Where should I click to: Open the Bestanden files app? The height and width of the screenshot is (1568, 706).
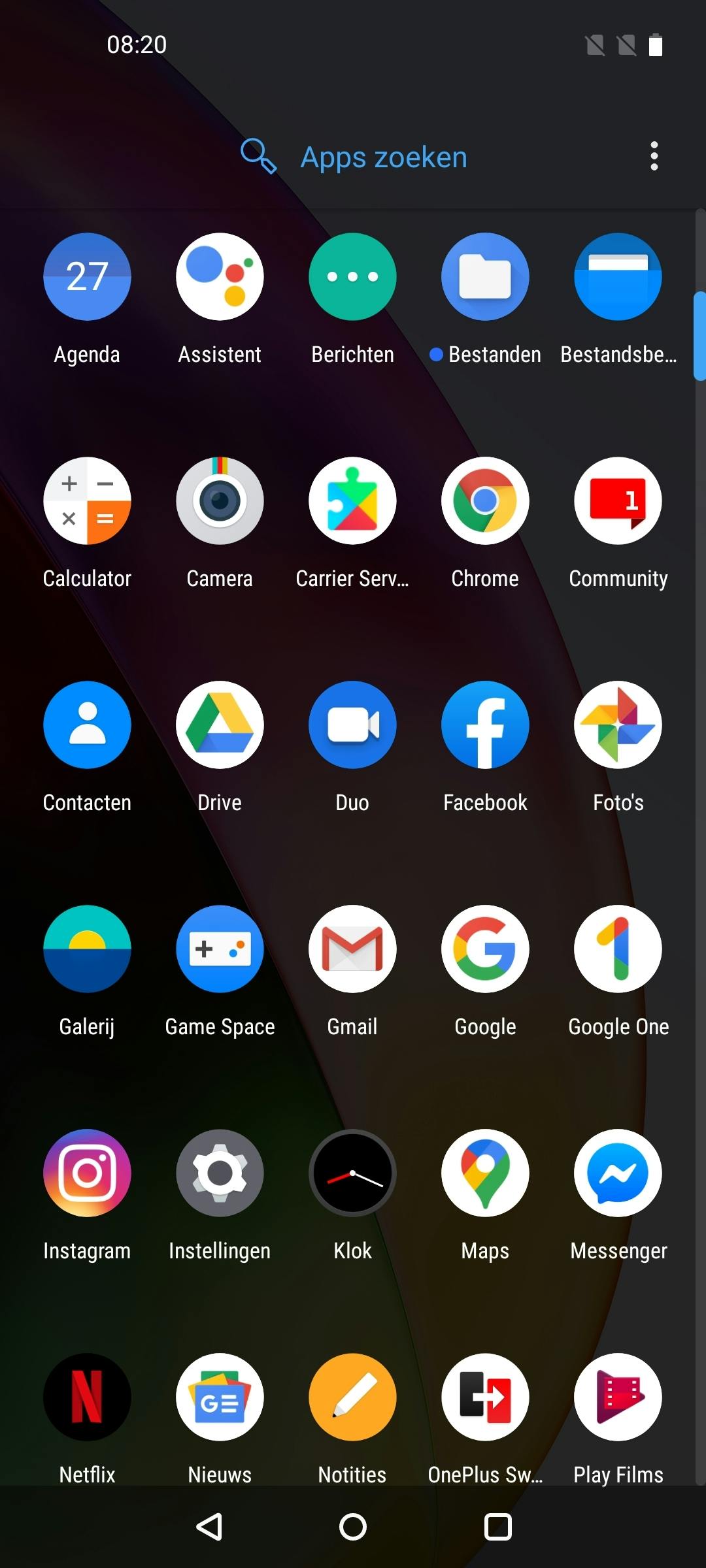(x=485, y=277)
